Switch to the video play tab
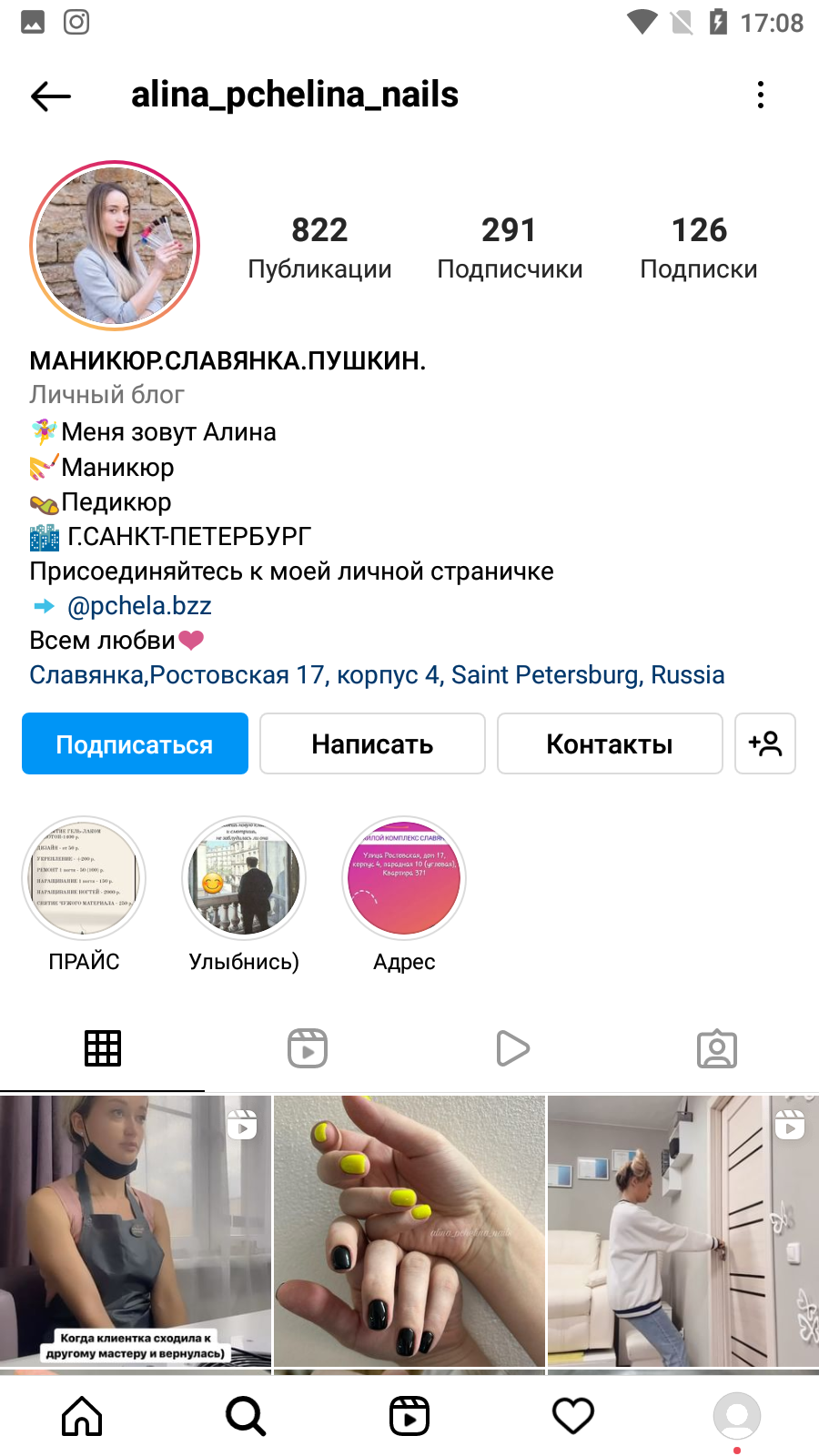Viewport: 819px width, 1456px height. (x=512, y=1048)
